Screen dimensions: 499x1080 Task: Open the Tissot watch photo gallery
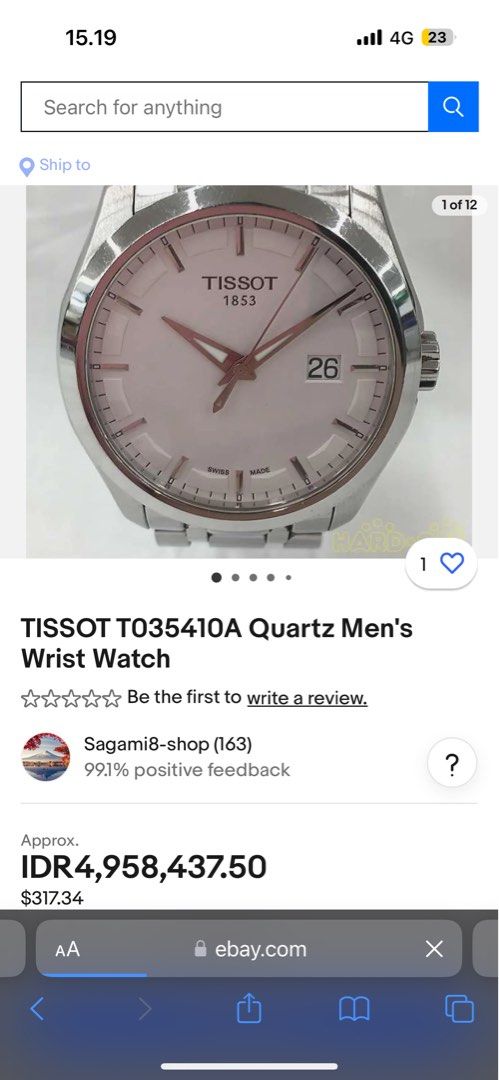[250, 372]
